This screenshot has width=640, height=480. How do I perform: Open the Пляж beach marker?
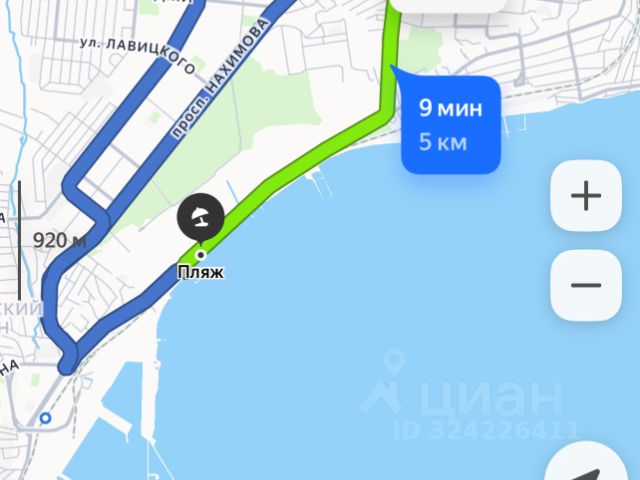pos(200,220)
